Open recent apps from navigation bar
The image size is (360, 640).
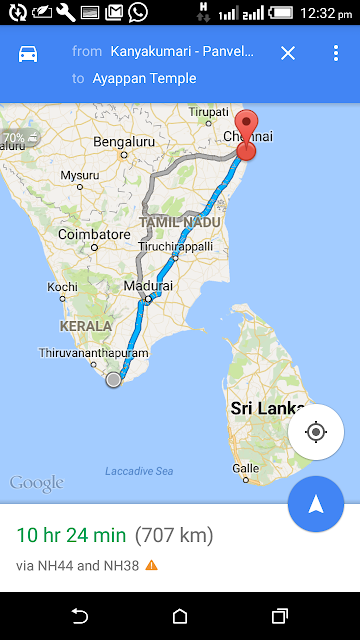point(280,616)
